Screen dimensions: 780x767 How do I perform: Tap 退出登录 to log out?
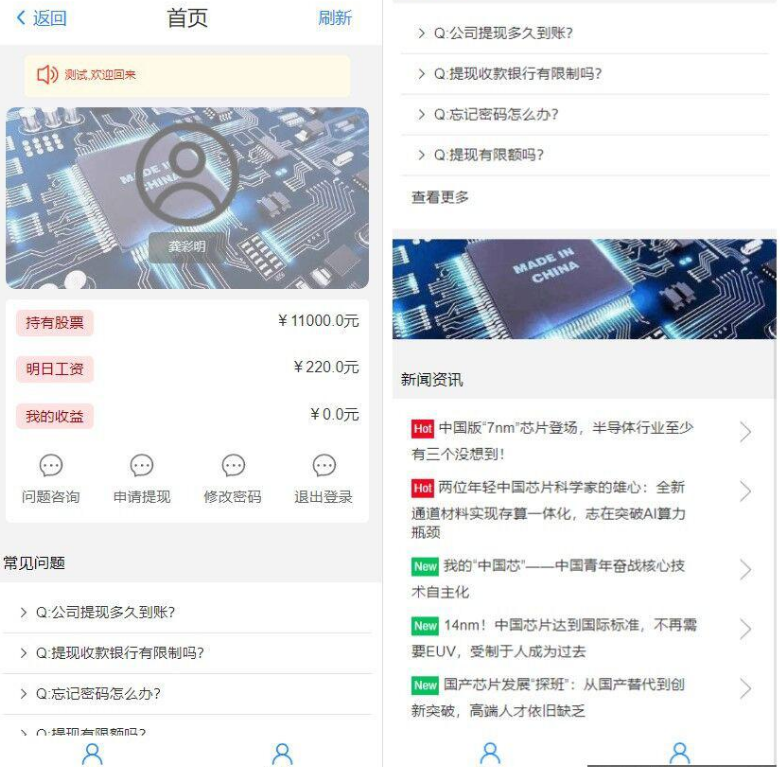(324, 479)
